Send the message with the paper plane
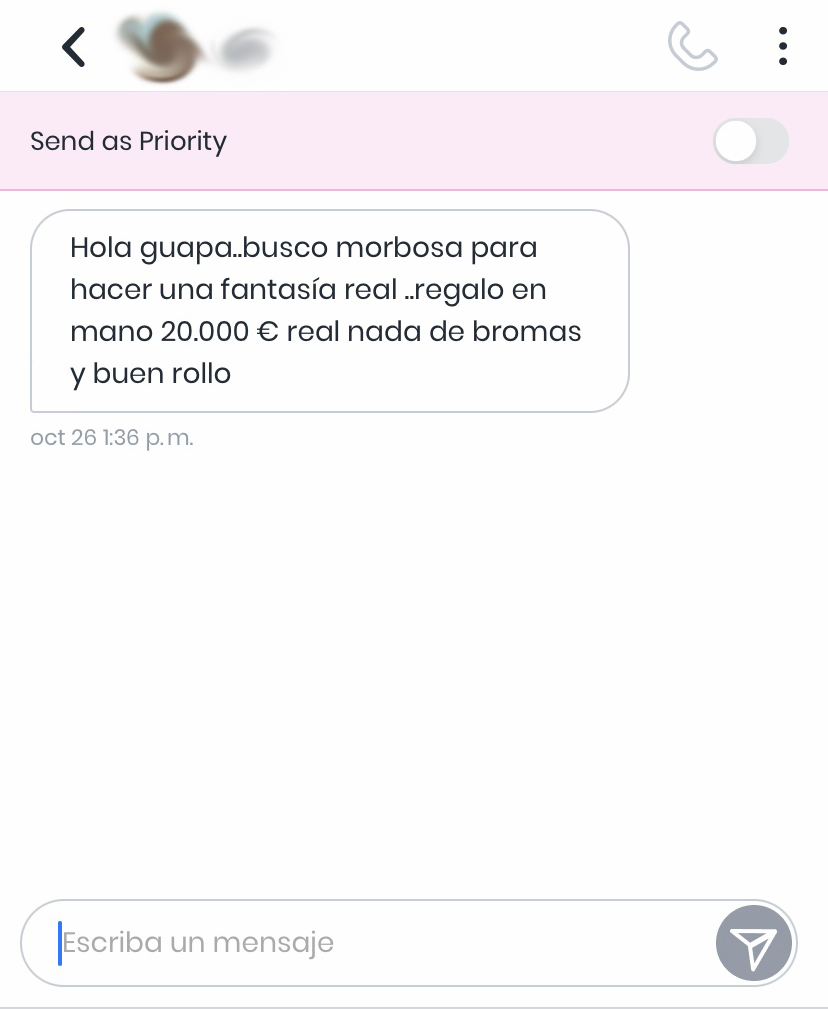Viewport: 828px width, 1009px height. tap(754, 943)
